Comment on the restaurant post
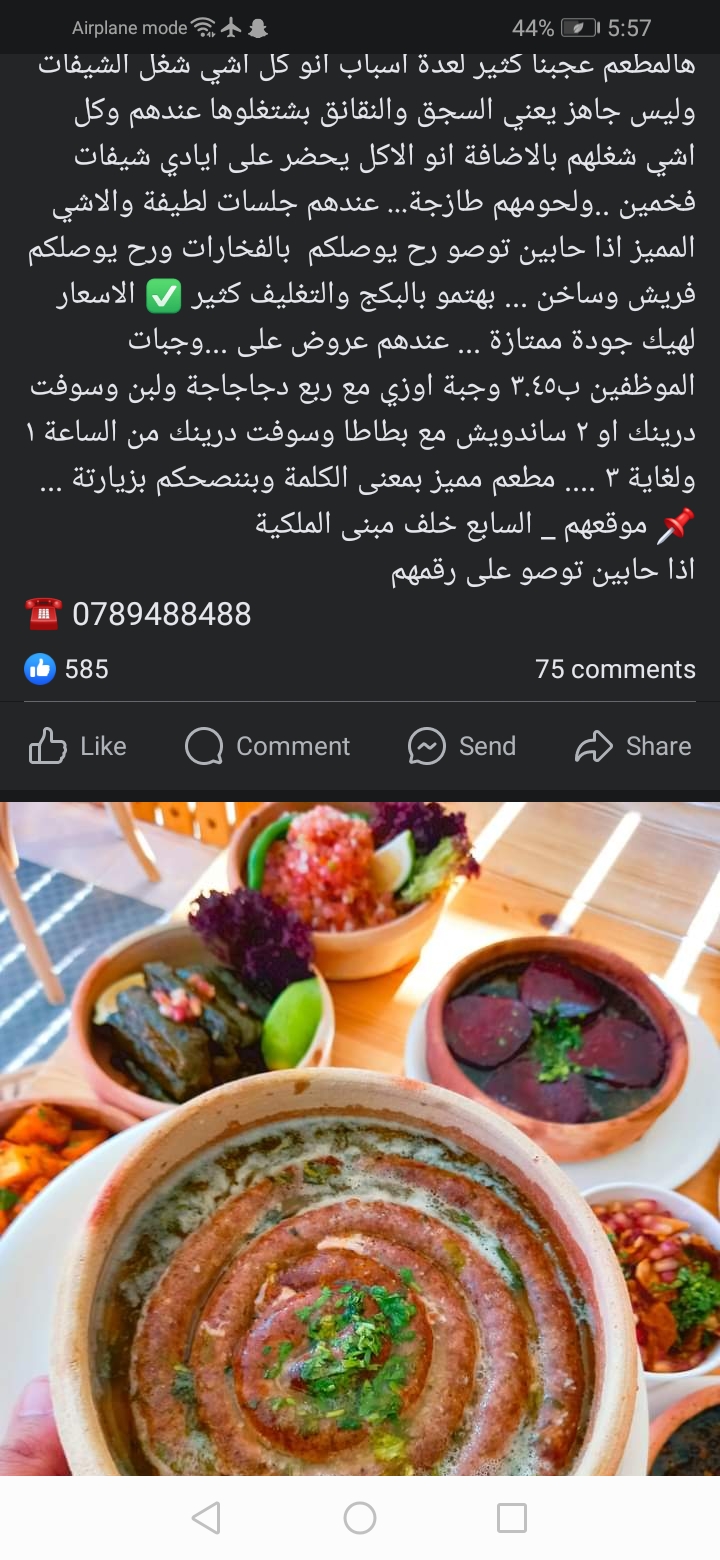This screenshot has height=1560, width=720. [x=268, y=746]
